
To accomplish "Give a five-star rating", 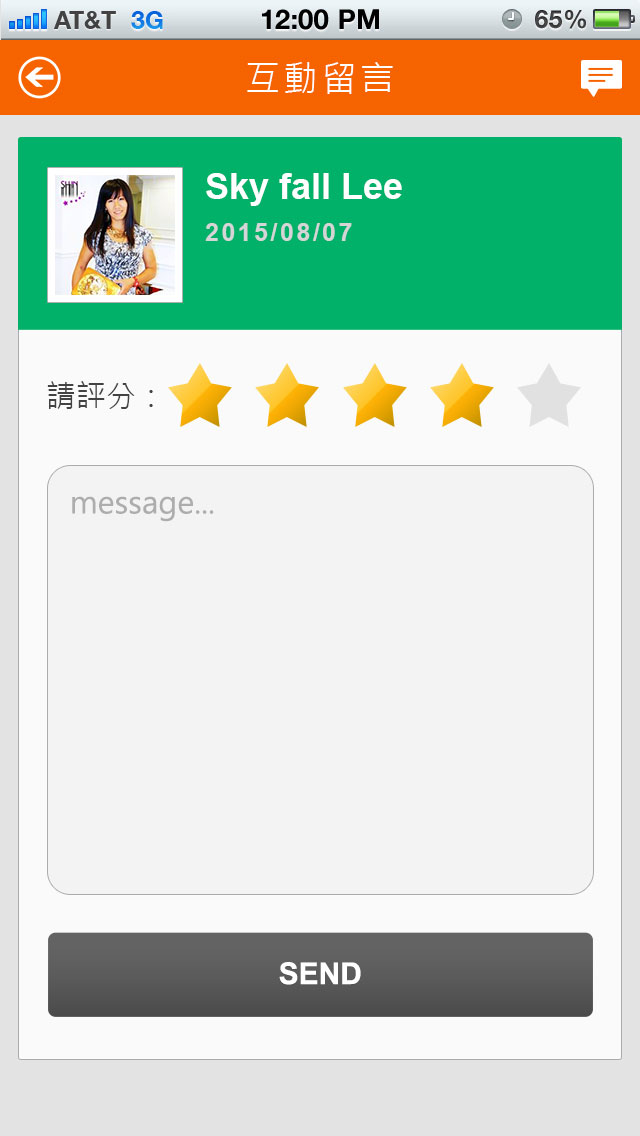I will (549, 396).
